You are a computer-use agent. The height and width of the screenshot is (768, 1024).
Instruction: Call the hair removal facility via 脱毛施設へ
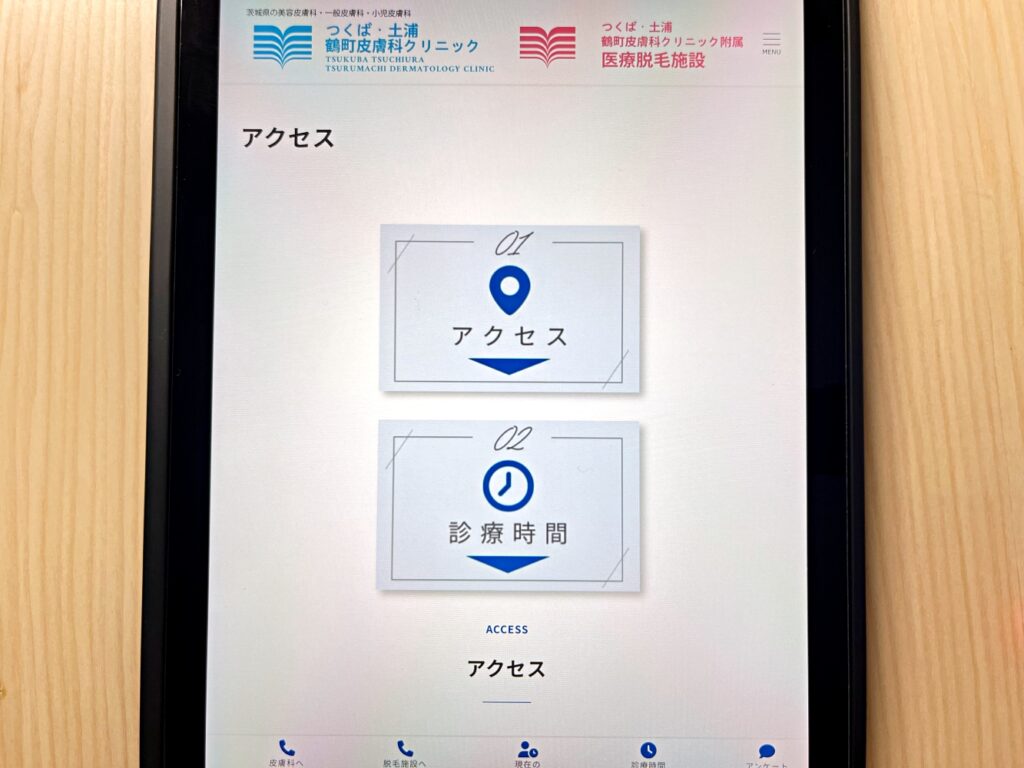[x=405, y=753]
